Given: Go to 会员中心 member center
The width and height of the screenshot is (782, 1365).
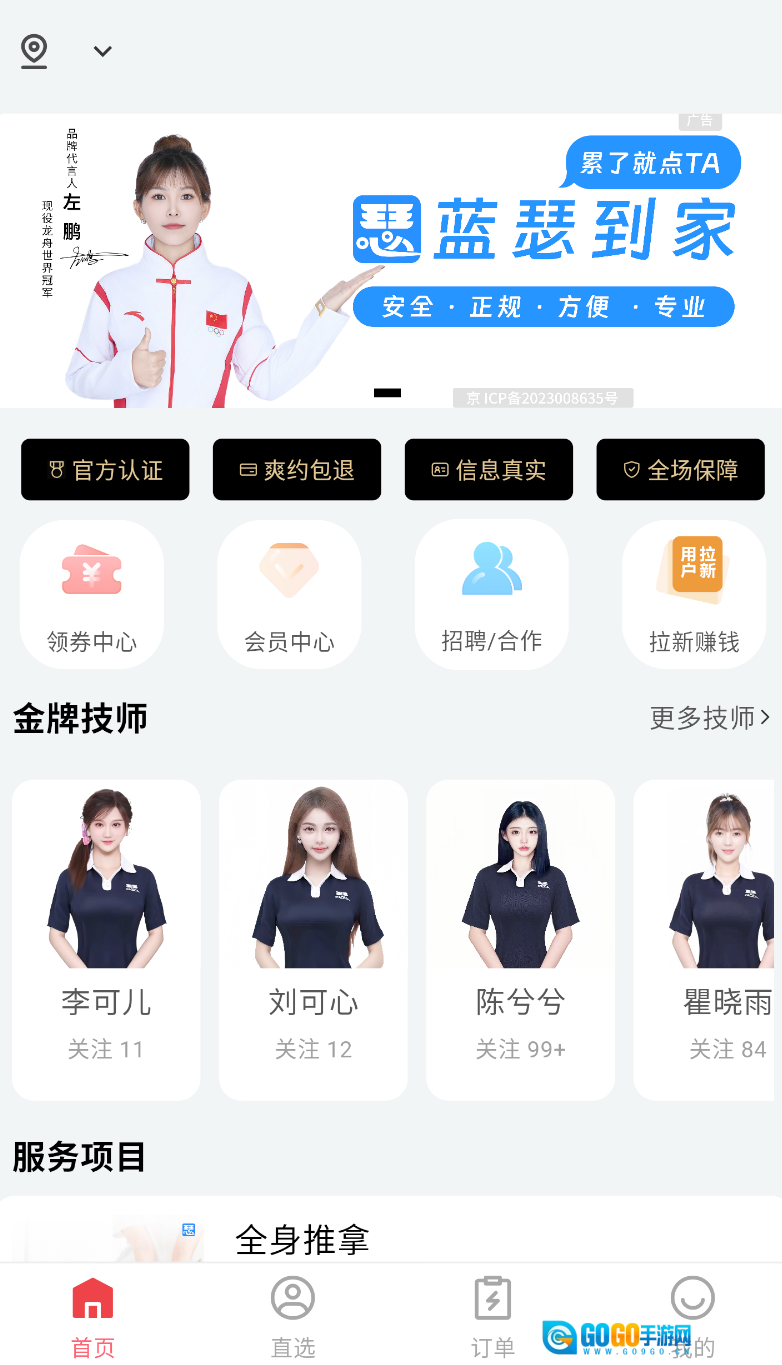Looking at the screenshot, I should pos(289,594).
